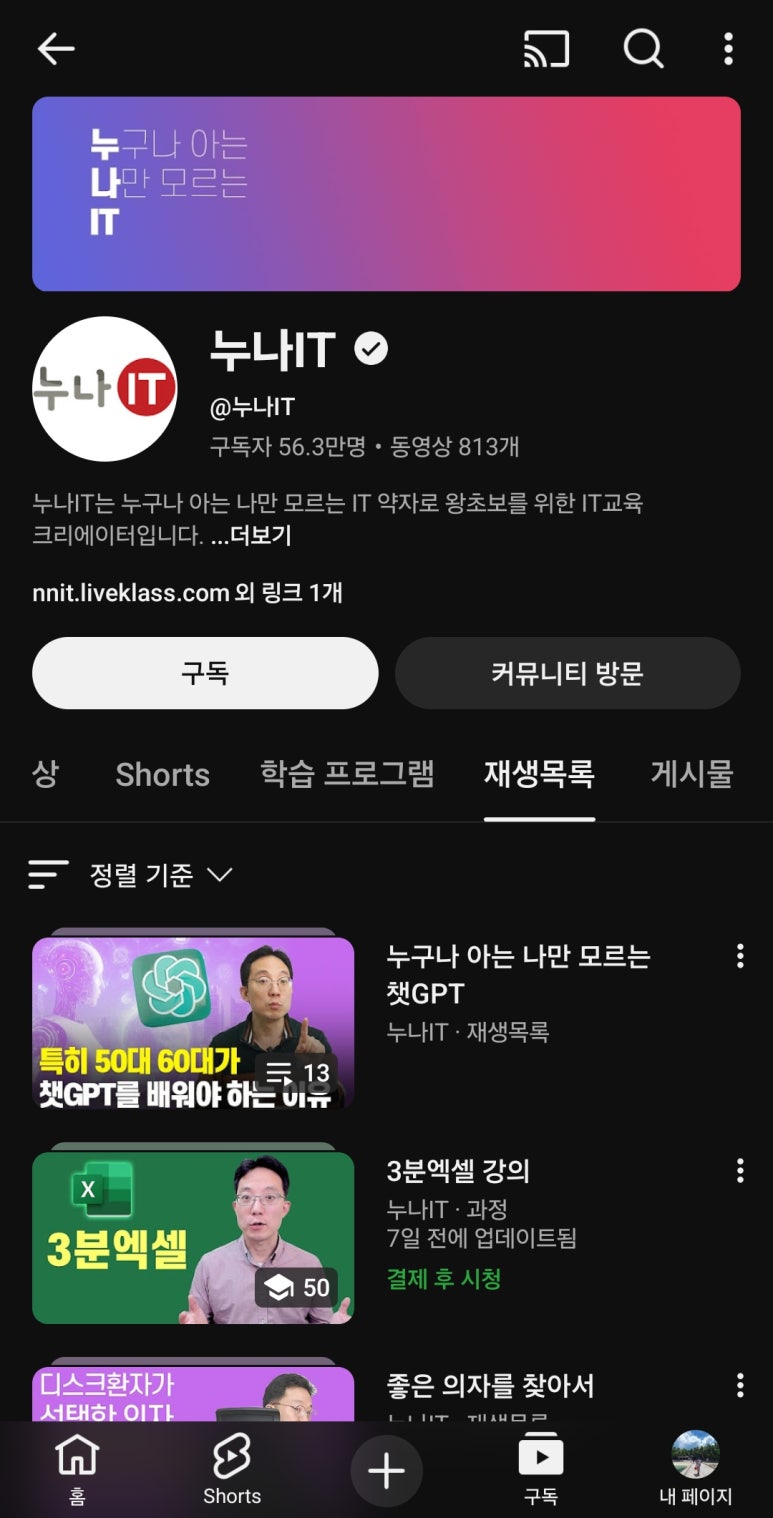Tap the plus create button

click(x=386, y=1471)
